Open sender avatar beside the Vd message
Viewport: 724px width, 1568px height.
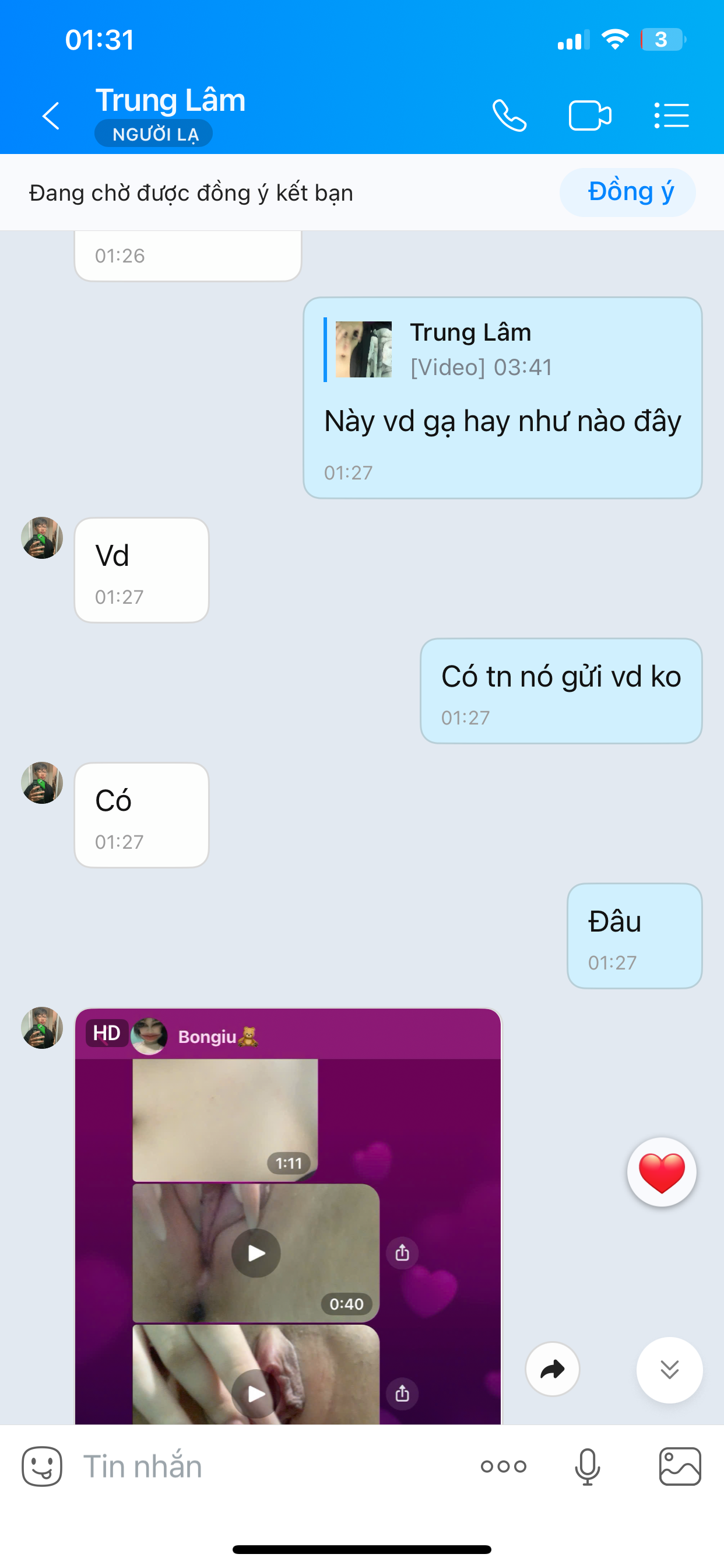tap(42, 538)
